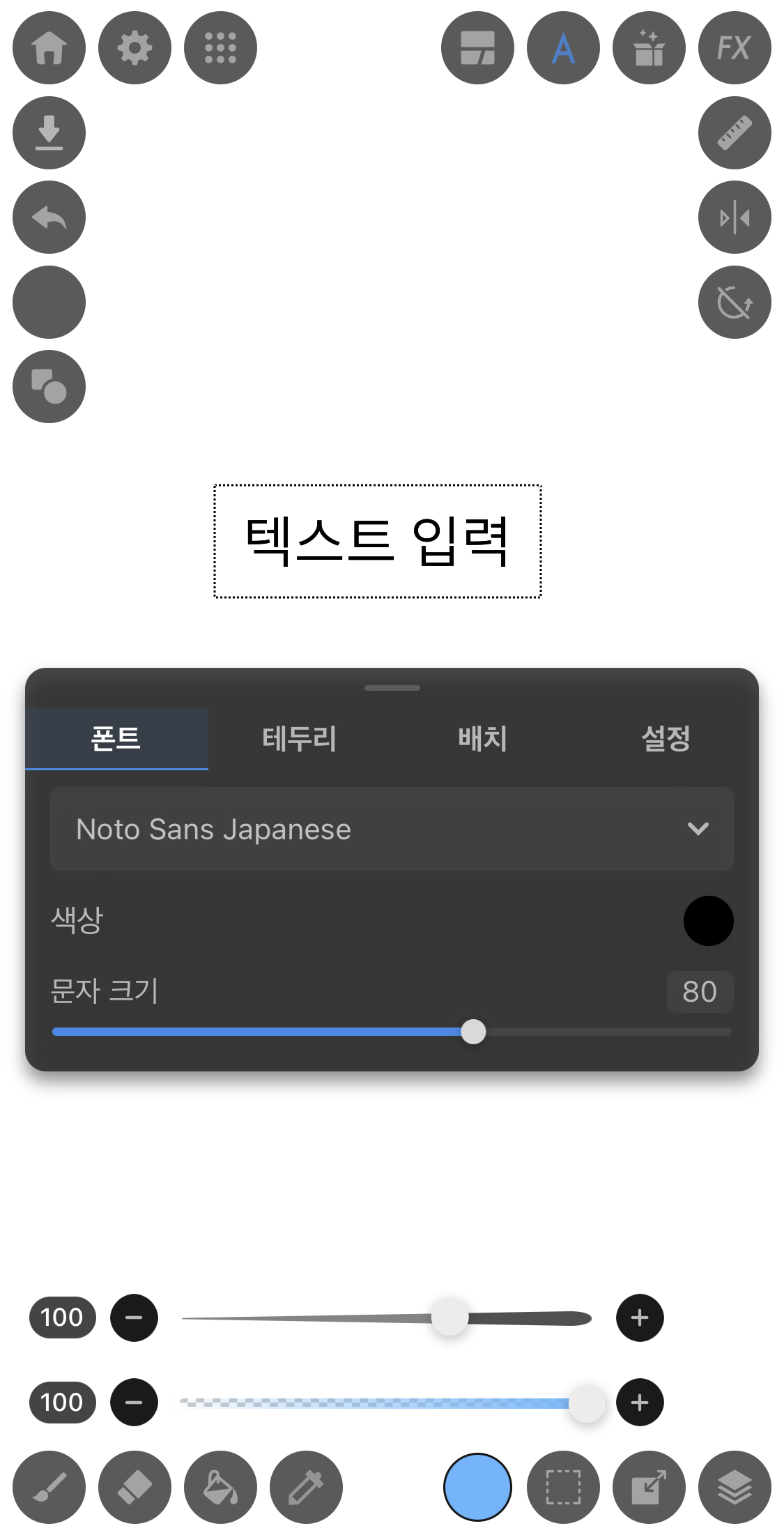Open the FX effects menu
Viewport: 784px width, 1535px height.
pyautogui.click(x=735, y=48)
